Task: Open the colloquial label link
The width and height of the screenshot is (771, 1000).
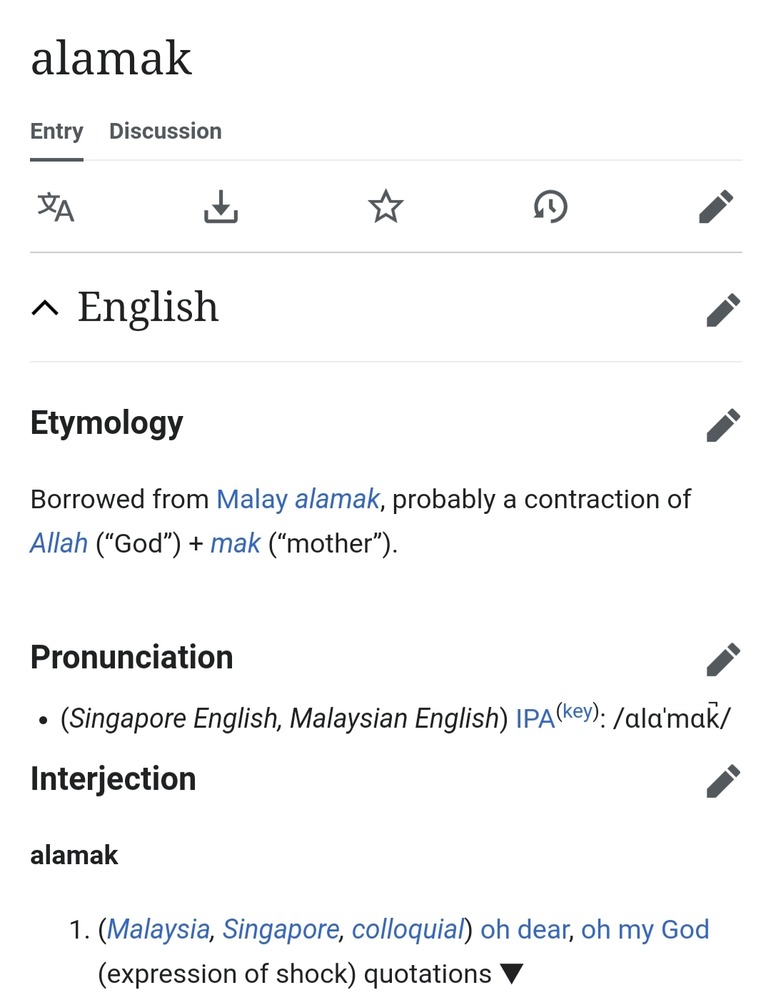Action: tap(408, 930)
